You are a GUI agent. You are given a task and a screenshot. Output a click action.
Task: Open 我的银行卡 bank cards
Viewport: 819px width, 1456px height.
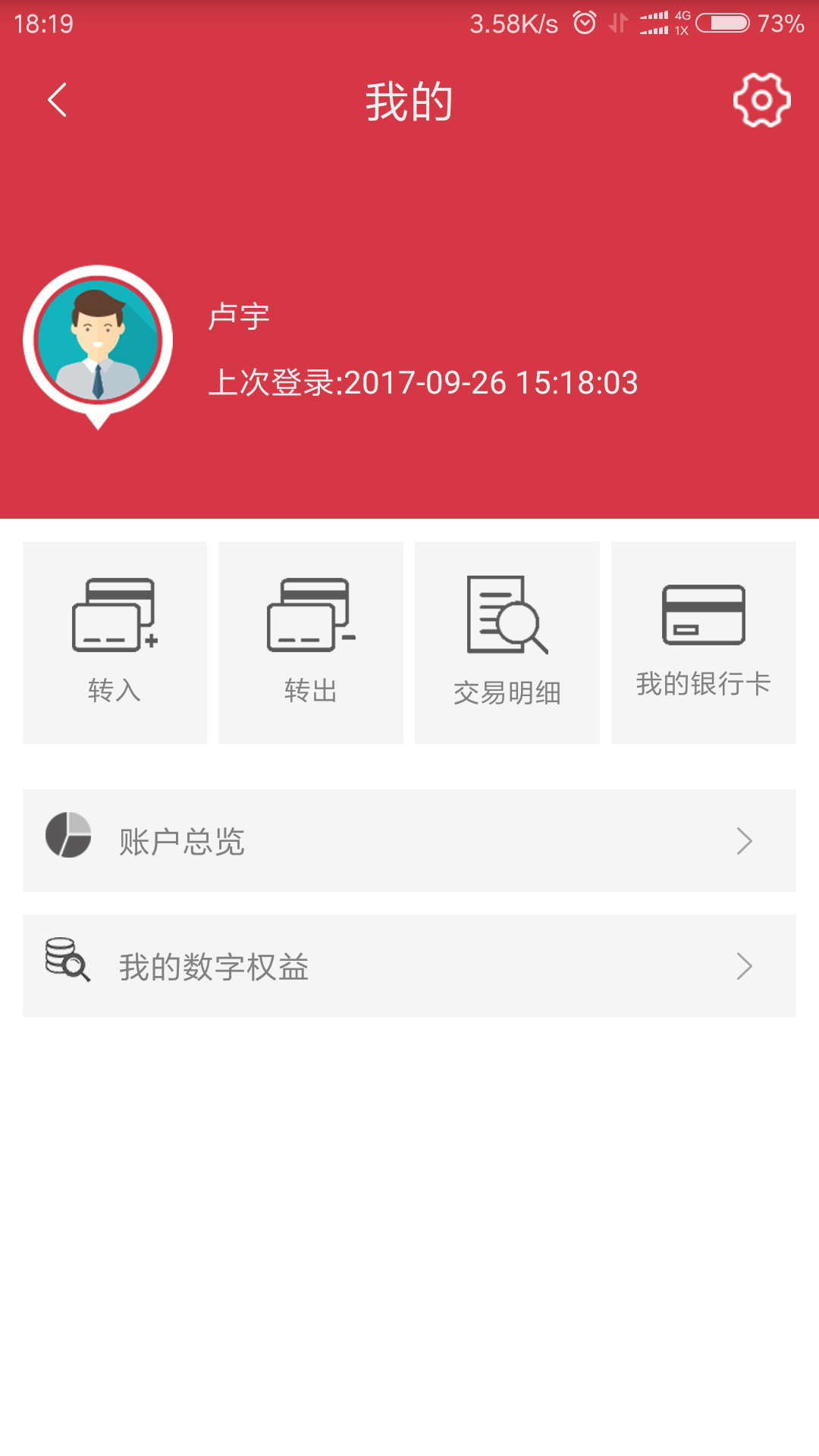(x=704, y=642)
